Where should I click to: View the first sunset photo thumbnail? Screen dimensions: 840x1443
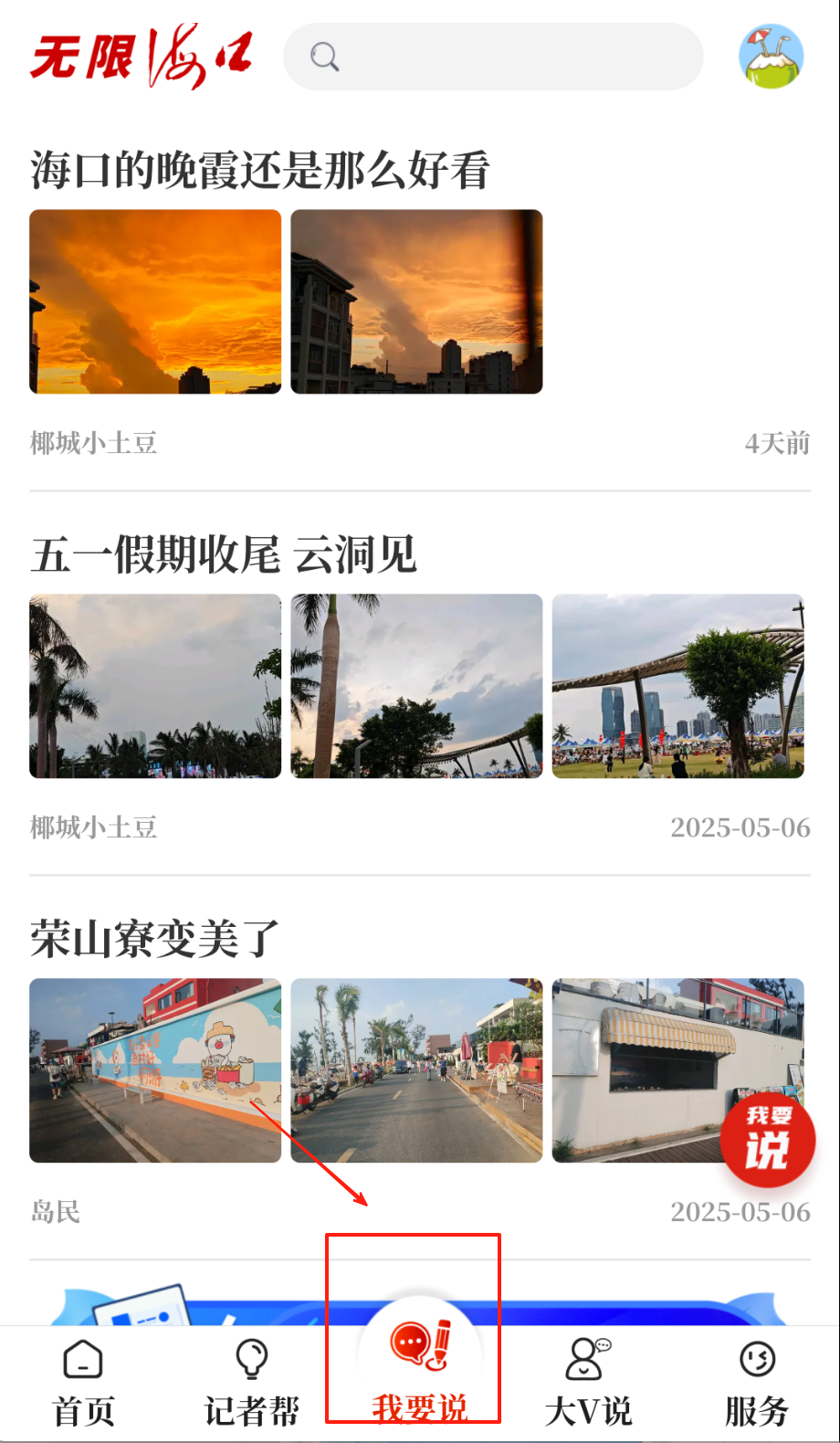tap(155, 302)
